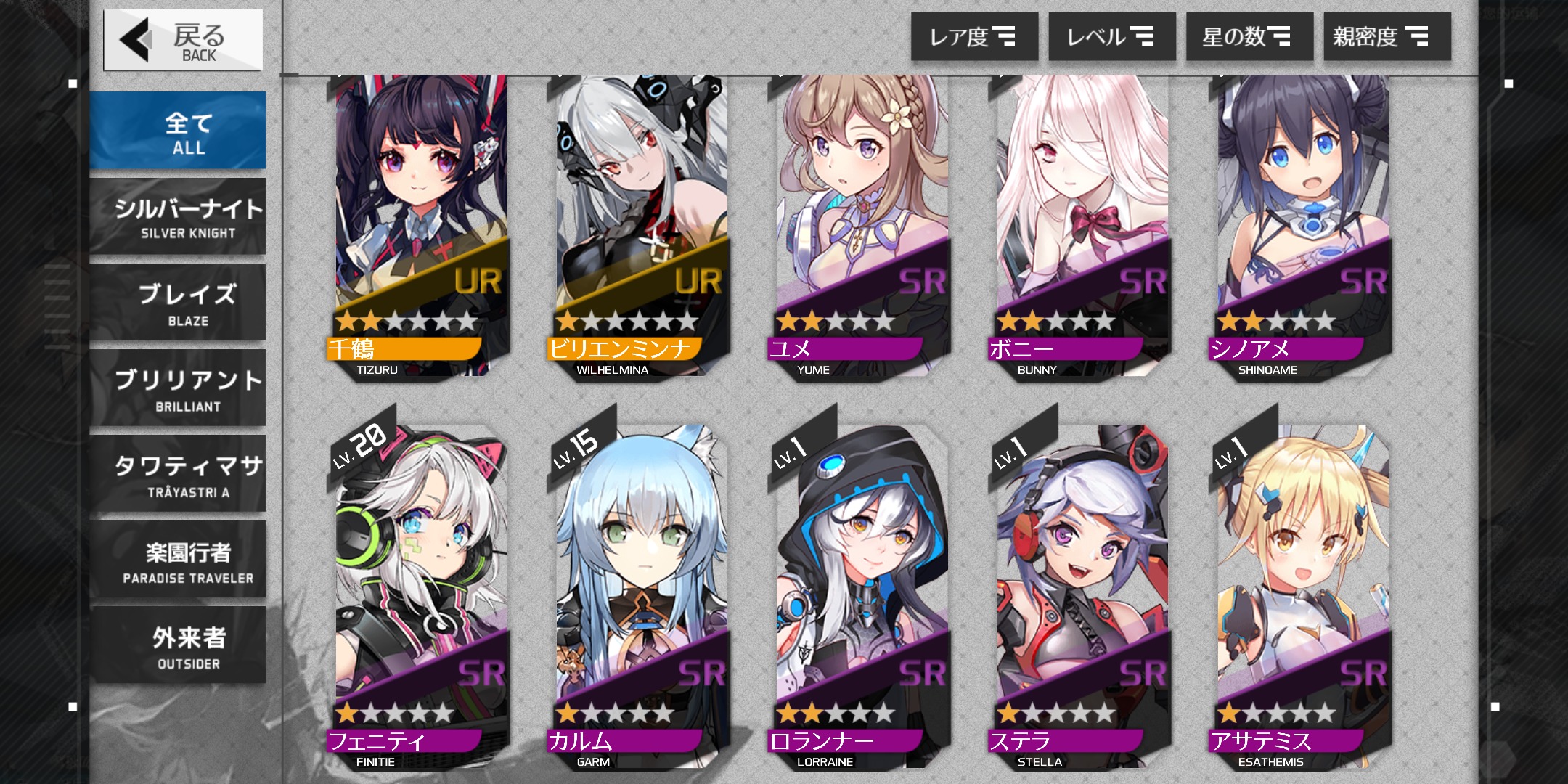
Task: Select the 全て ALL faction filter
Action: tap(178, 131)
